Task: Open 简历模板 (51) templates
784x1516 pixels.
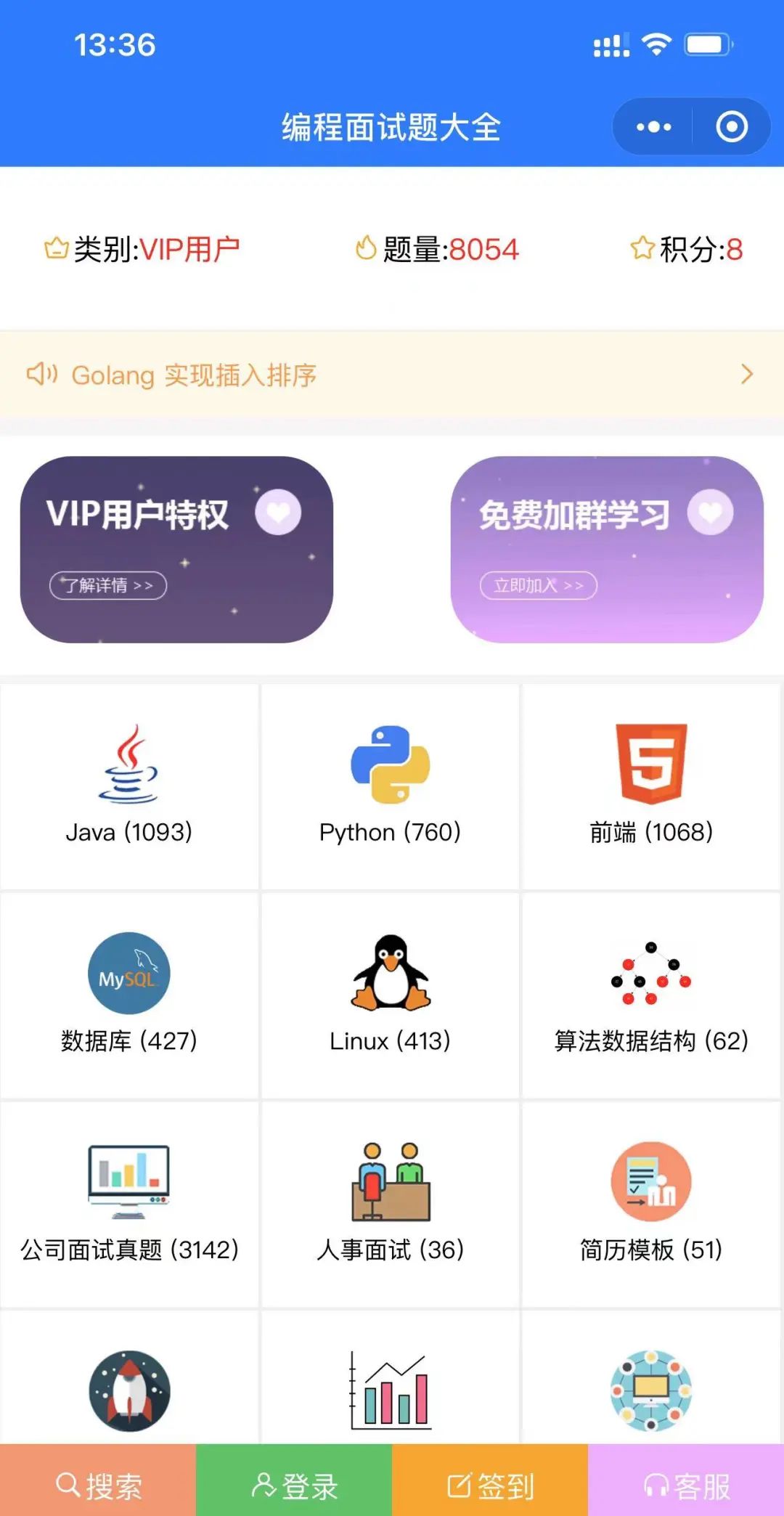Action: [x=651, y=1205]
